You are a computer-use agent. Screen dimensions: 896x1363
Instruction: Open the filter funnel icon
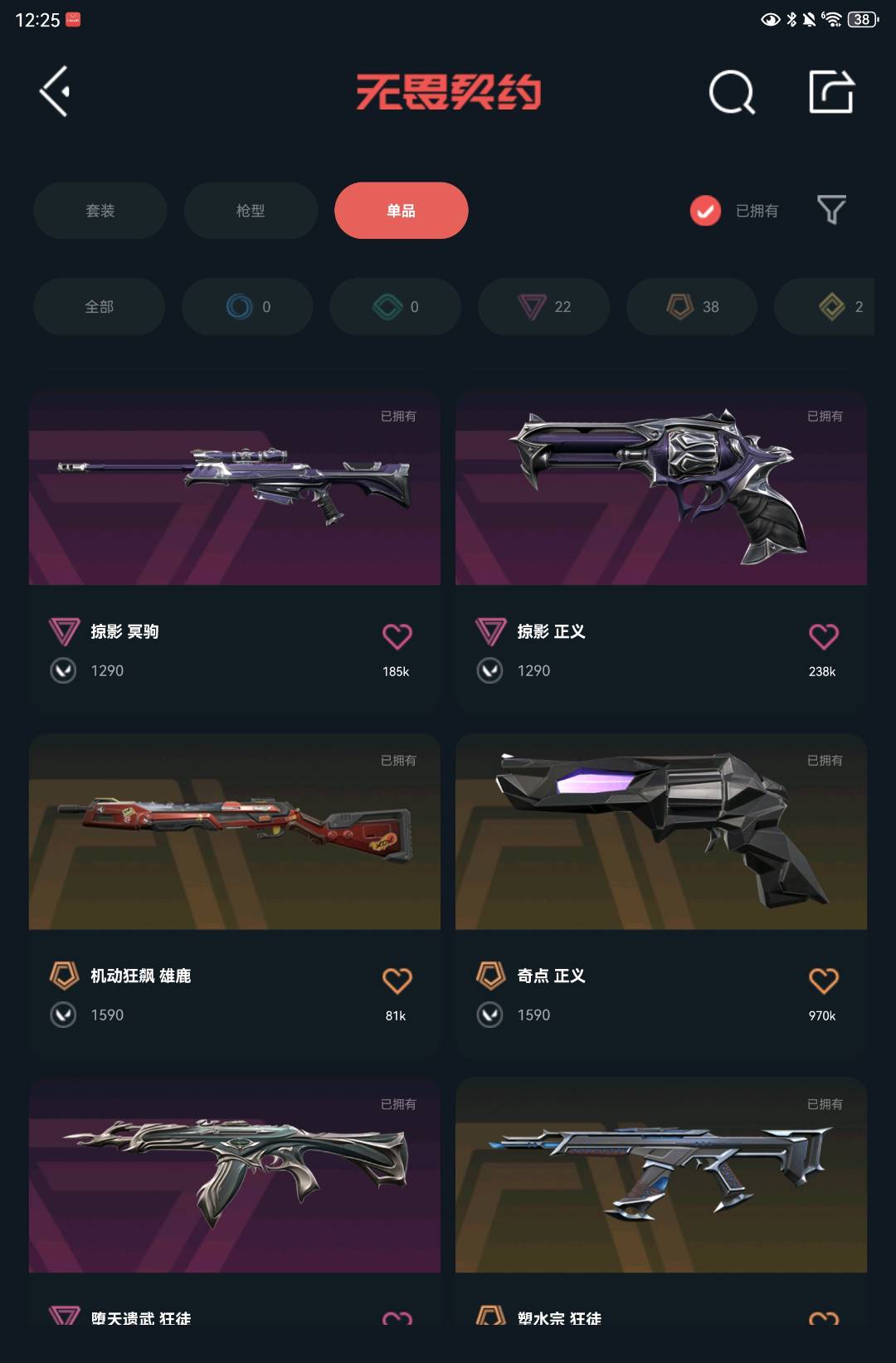pyautogui.click(x=831, y=210)
